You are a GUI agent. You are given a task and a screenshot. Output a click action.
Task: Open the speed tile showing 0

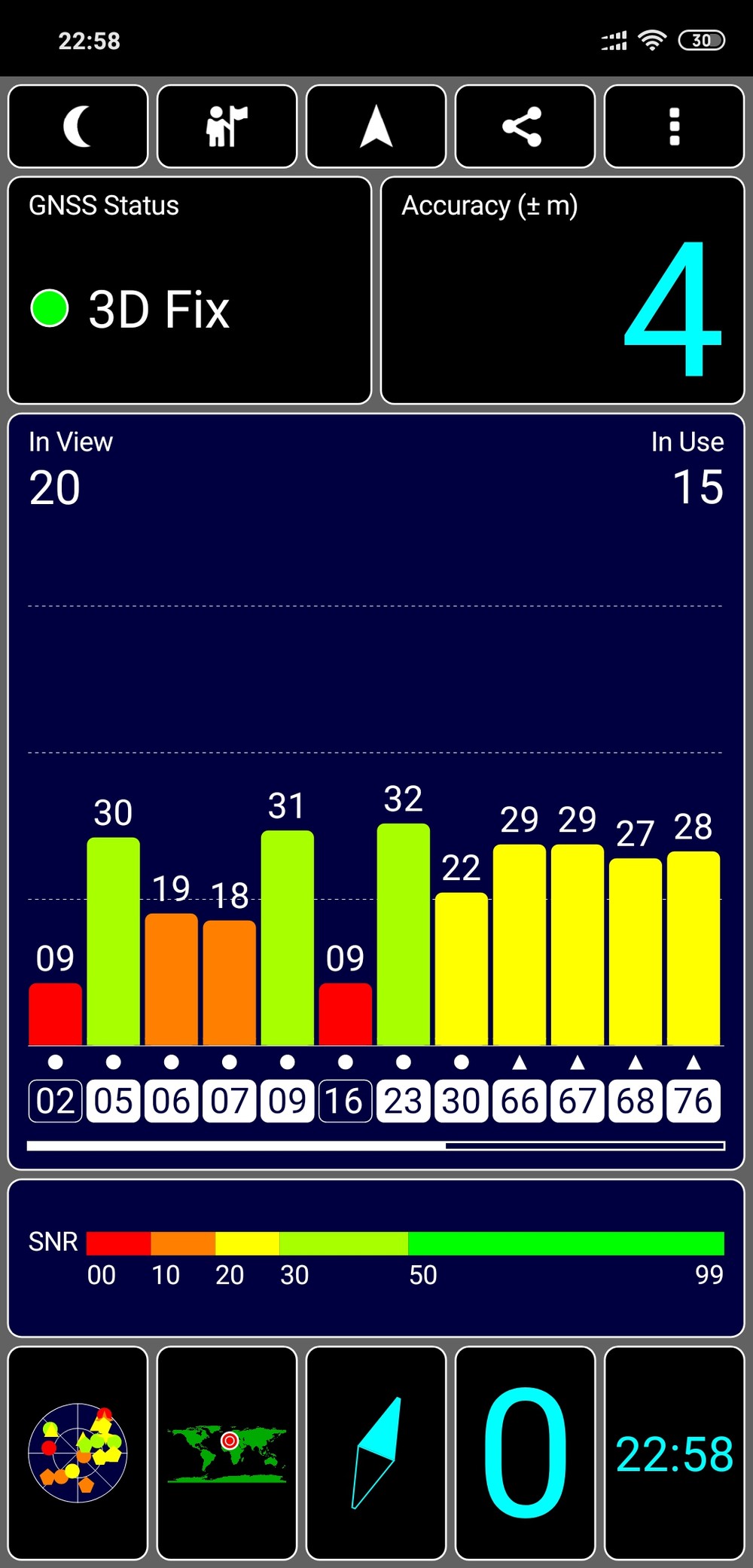click(525, 1453)
